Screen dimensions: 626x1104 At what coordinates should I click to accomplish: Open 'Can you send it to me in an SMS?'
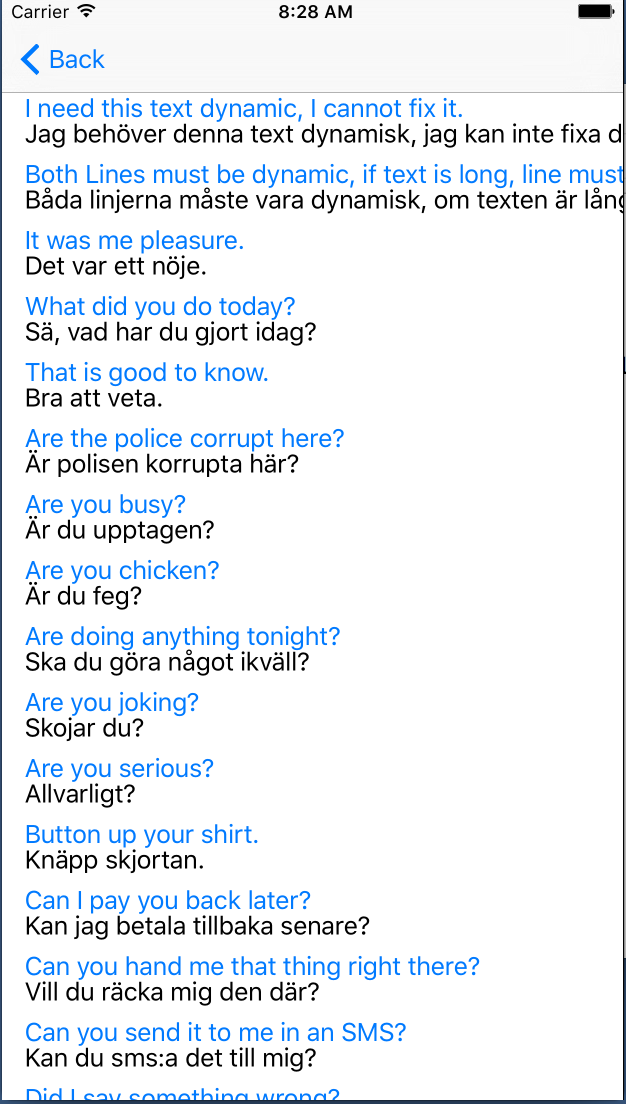[215, 1045]
